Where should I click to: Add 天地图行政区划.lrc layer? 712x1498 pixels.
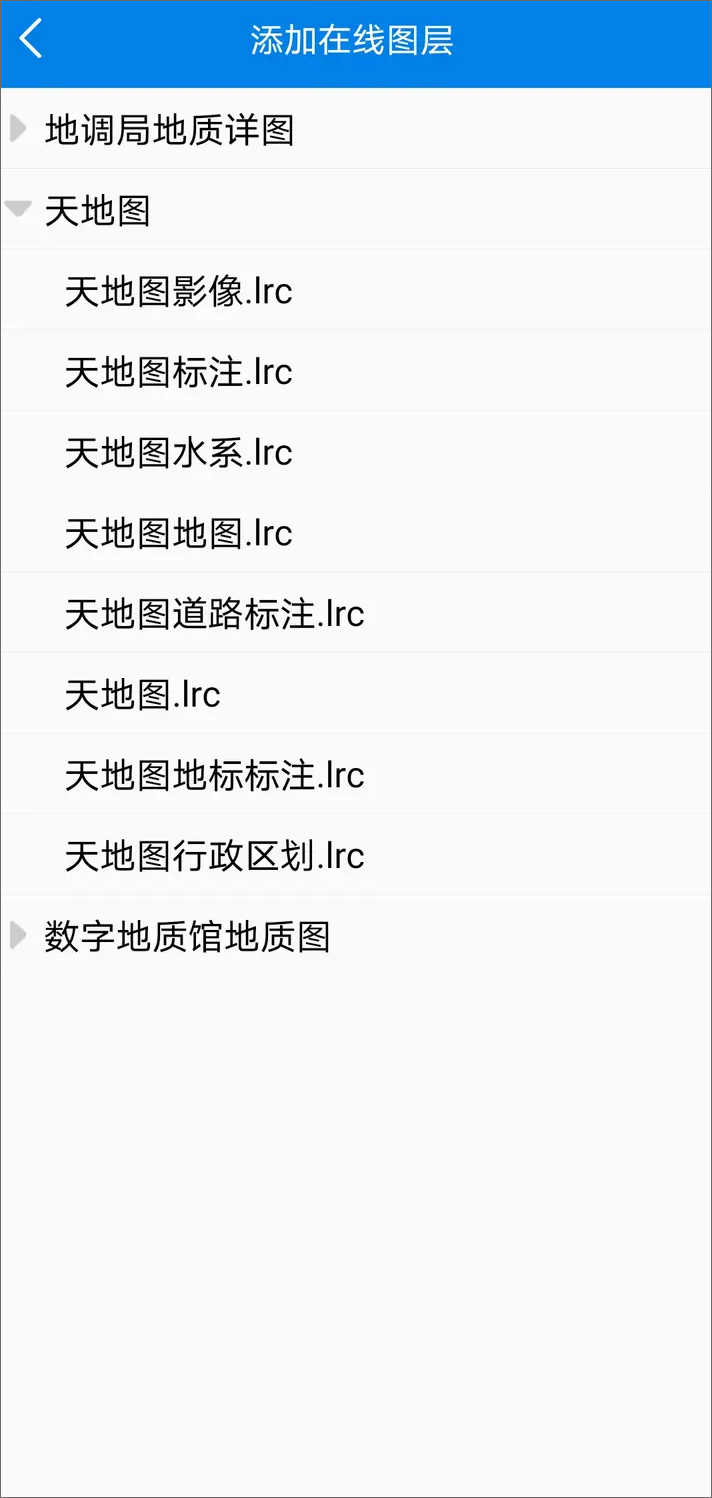point(214,855)
